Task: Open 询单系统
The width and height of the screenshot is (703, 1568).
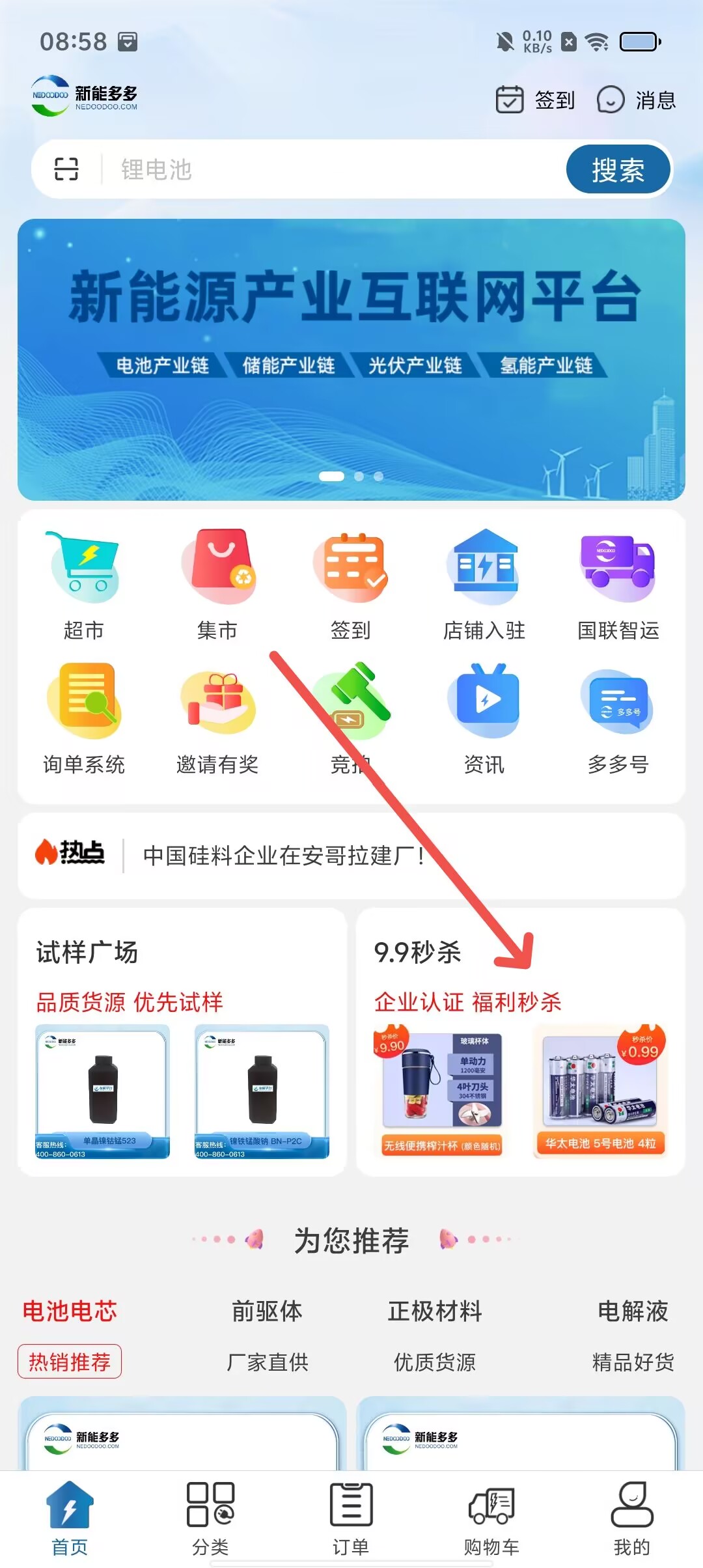Action: click(83, 718)
